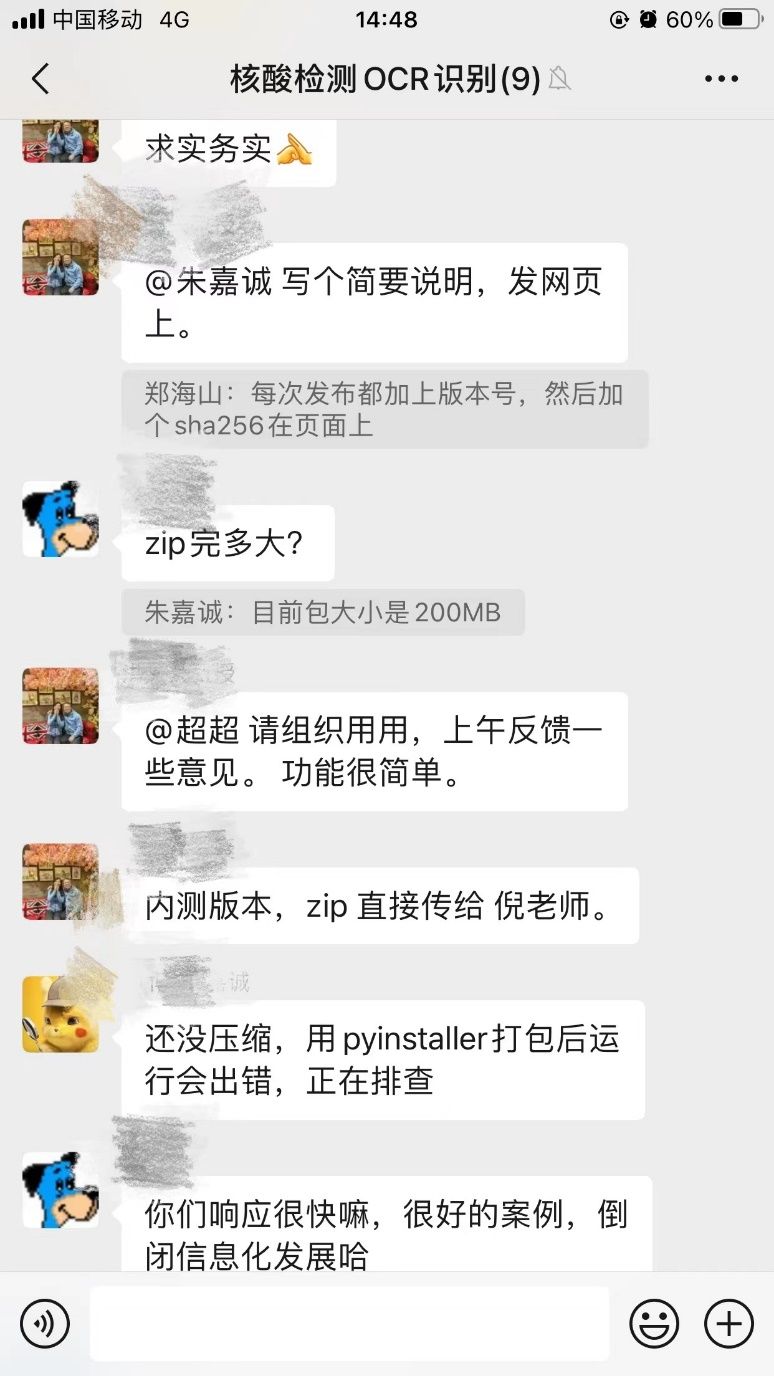Go back from the chat
Image resolution: width=774 pixels, height=1376 pixels.
point(40,79)
